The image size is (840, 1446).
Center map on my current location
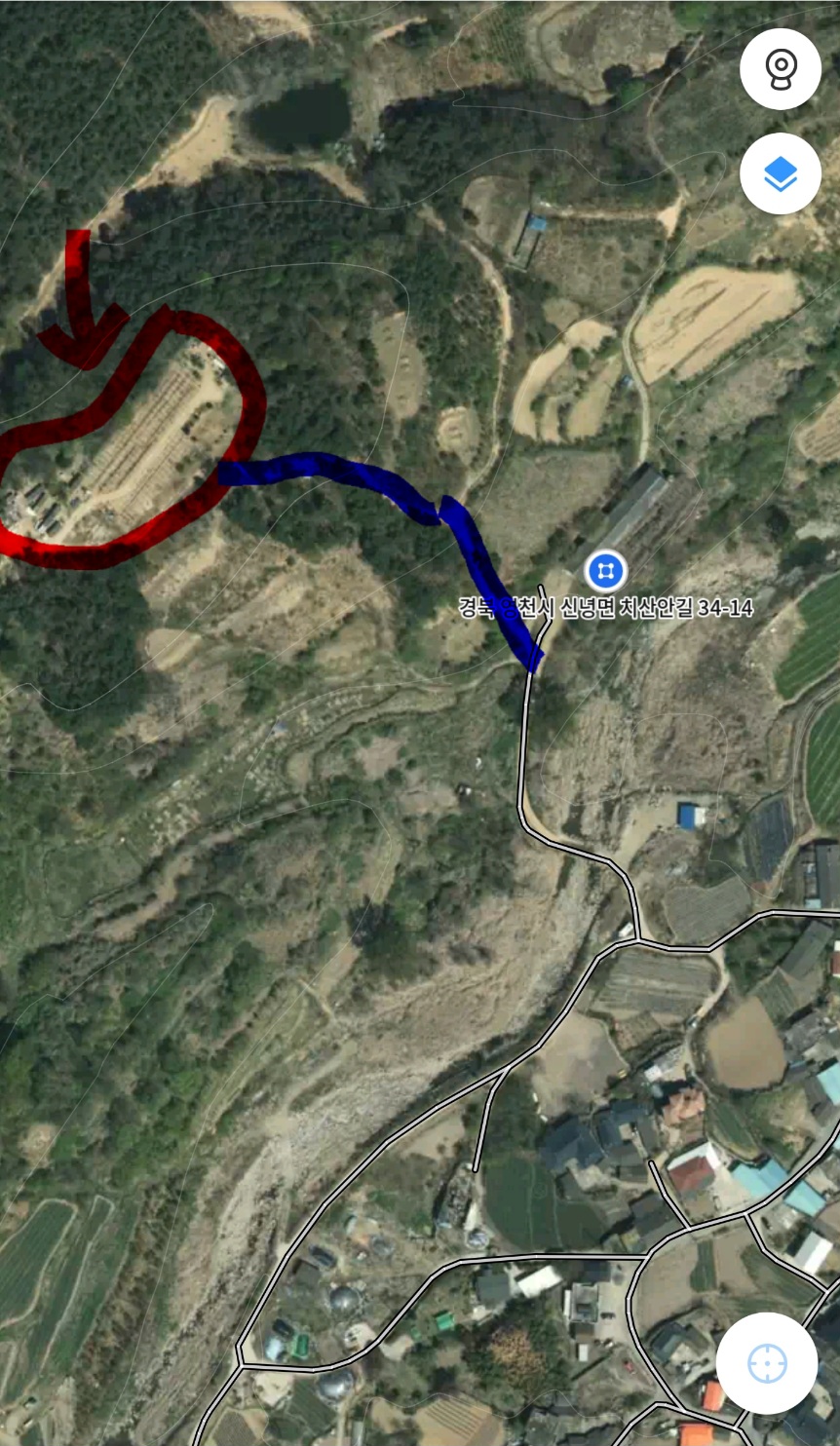766,1362
